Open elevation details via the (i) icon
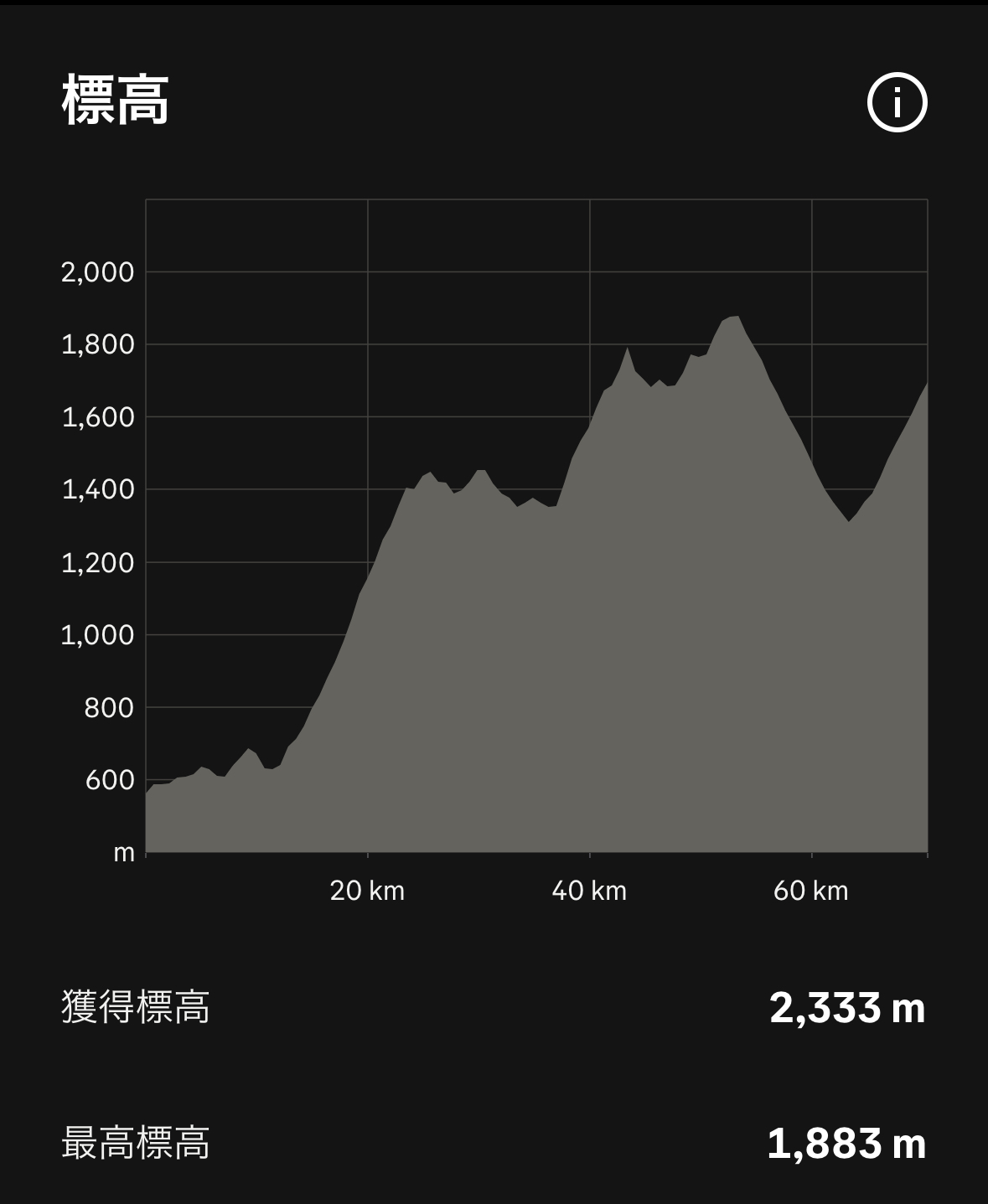This screenshot has width=988, height=1204. 897,102
